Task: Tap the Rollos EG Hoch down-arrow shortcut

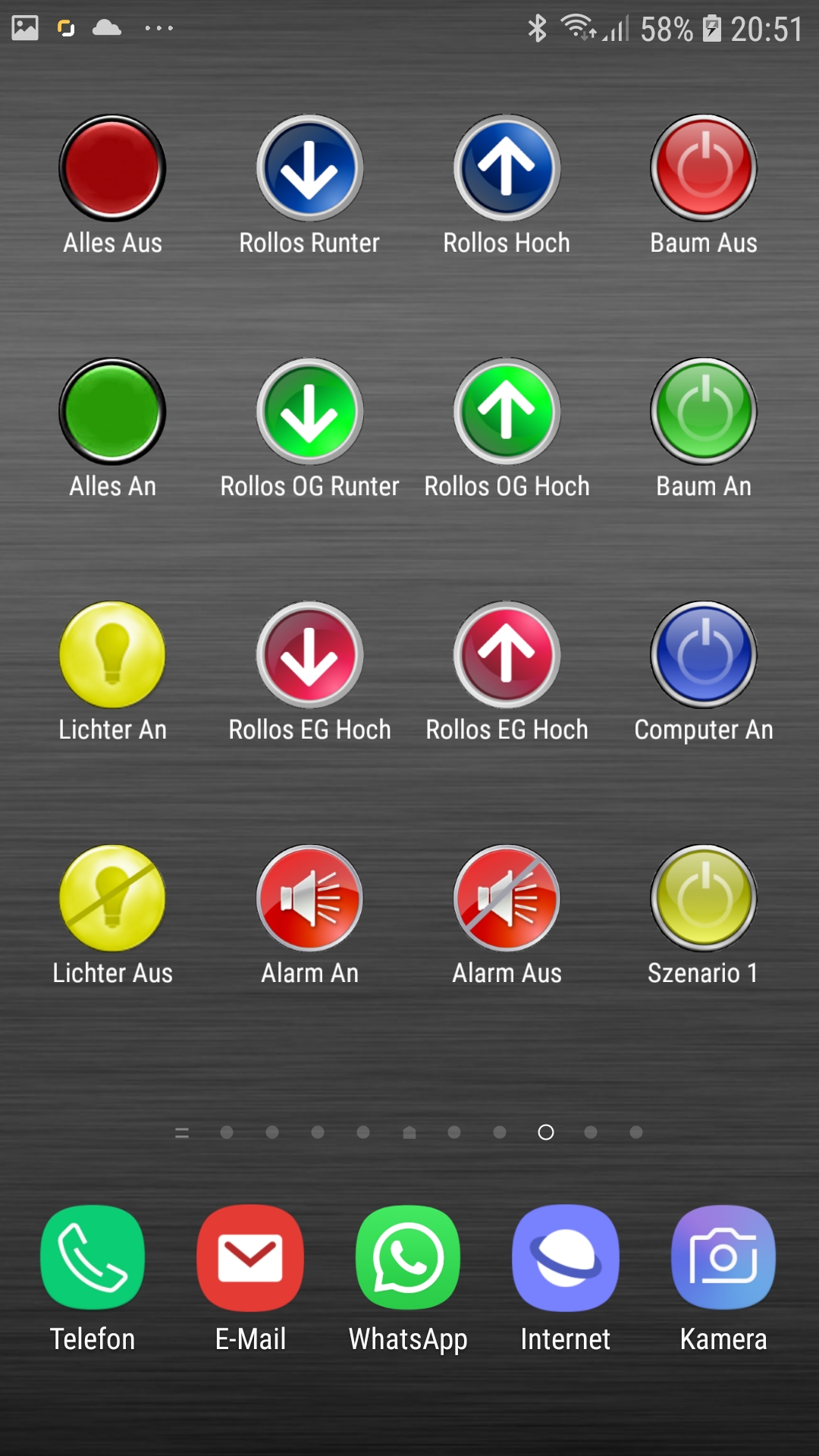Action: (x=309, y=655)
